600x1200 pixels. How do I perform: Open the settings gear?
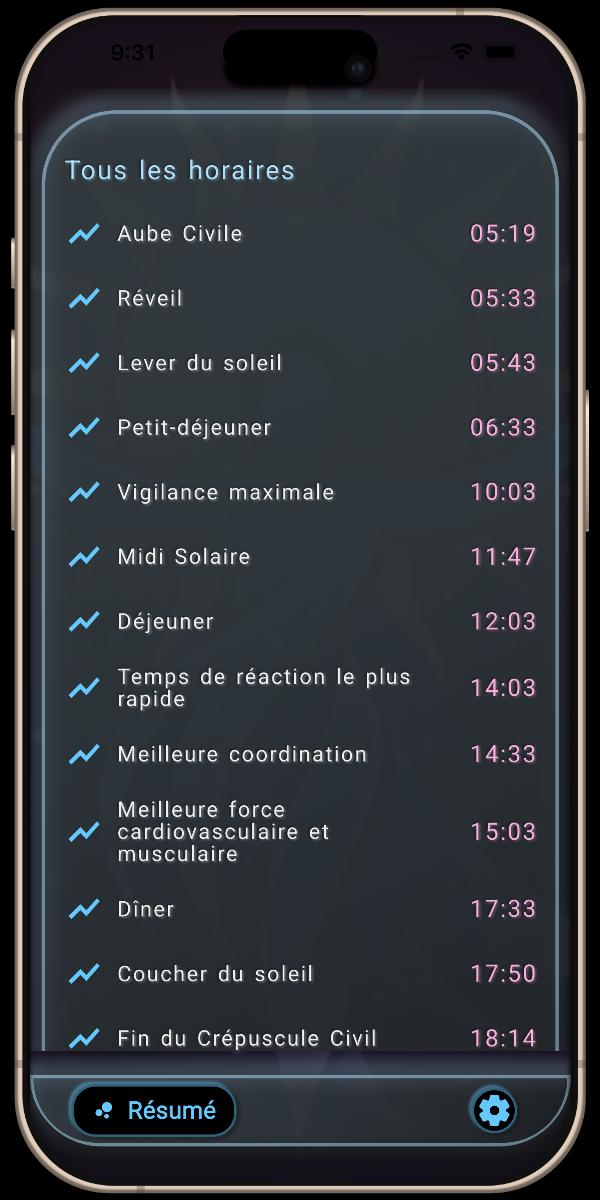coord(494,1110)
